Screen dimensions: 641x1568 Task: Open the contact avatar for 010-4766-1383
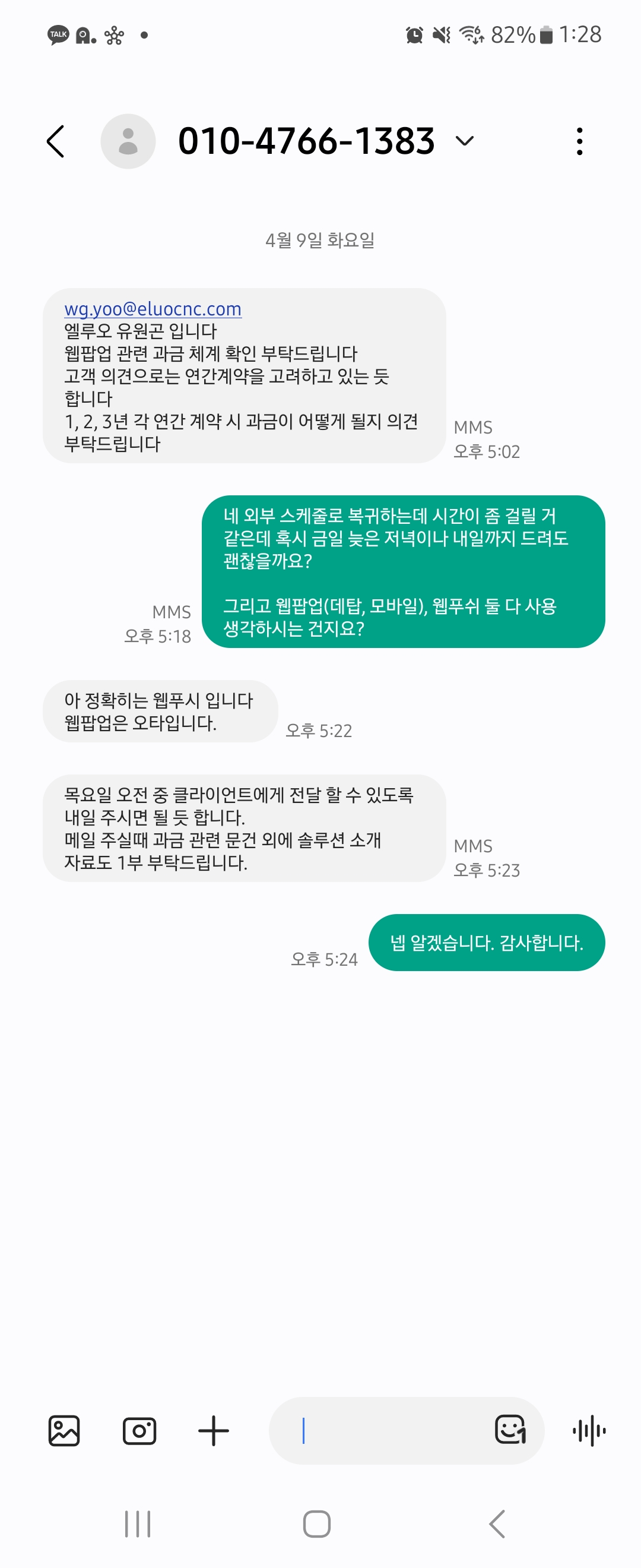(128, 141)
